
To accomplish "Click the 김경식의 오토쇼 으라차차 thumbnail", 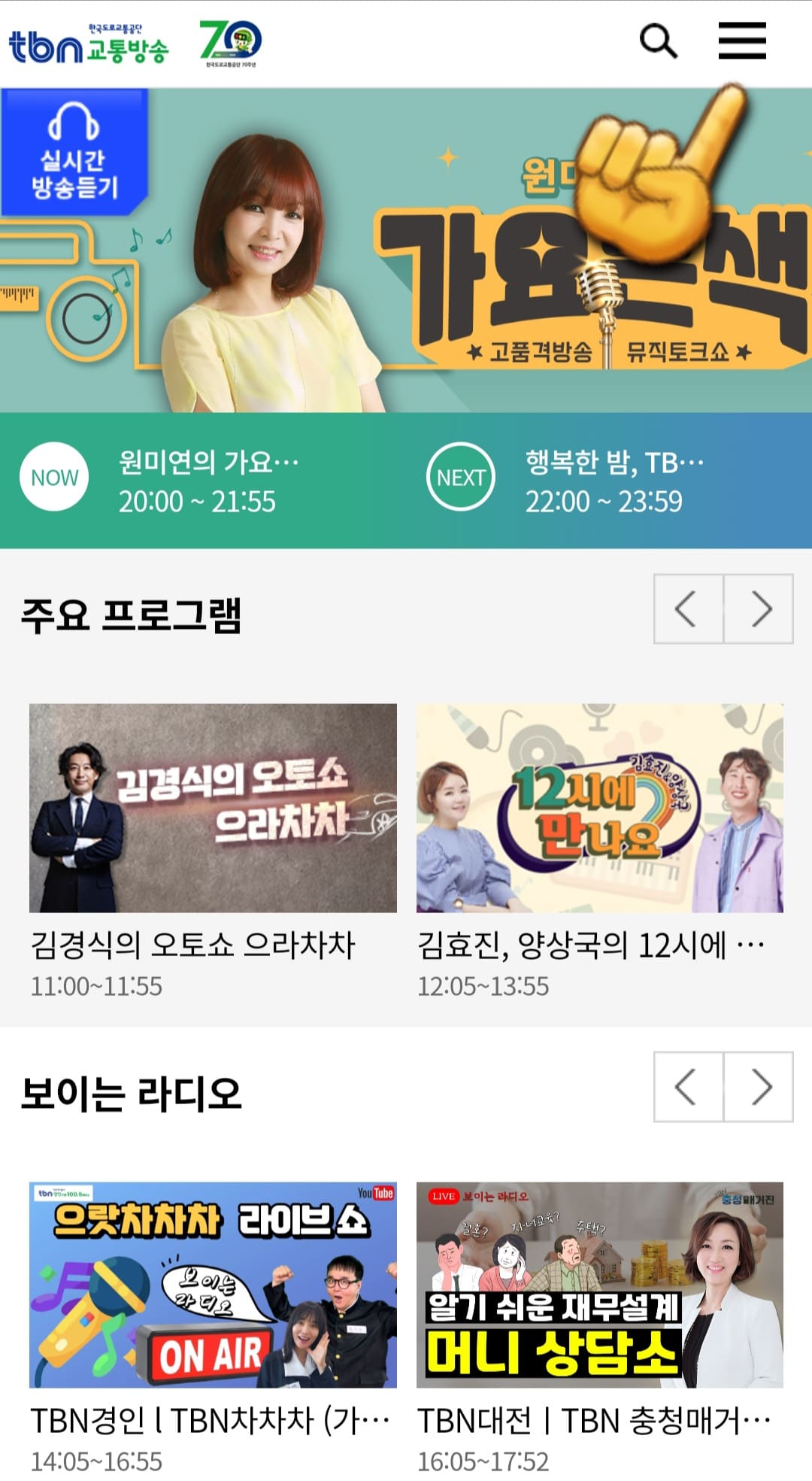I will (212, 809).
